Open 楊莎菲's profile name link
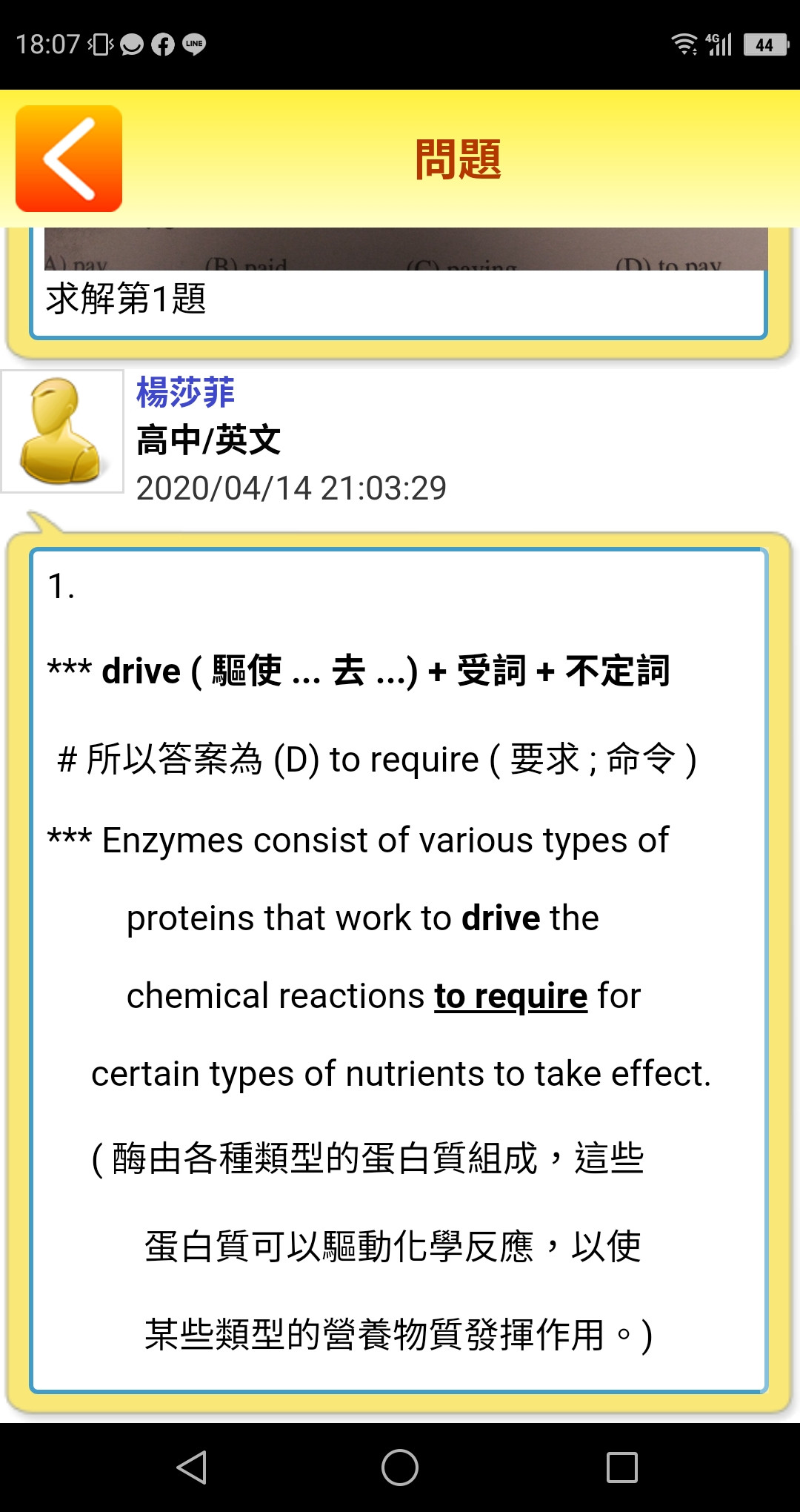The image size is (800, 1512). tap(185, 392)
